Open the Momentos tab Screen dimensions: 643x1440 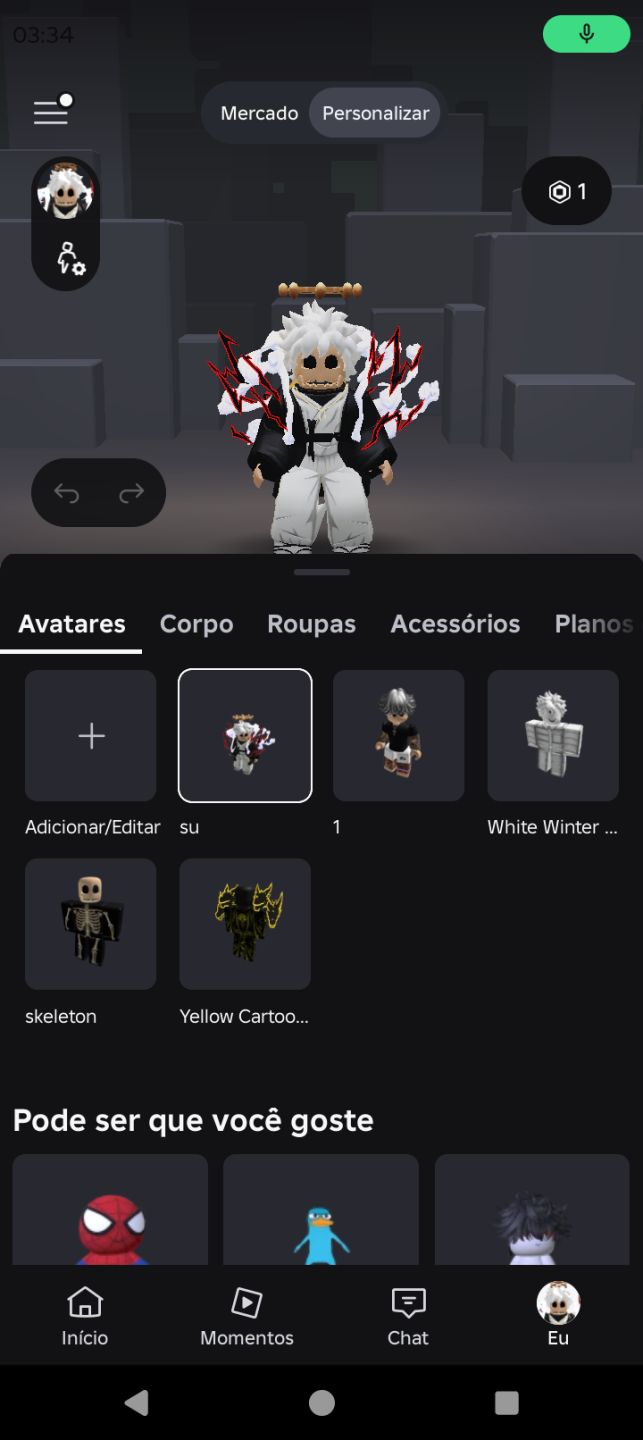click(x=247, y=1316)
